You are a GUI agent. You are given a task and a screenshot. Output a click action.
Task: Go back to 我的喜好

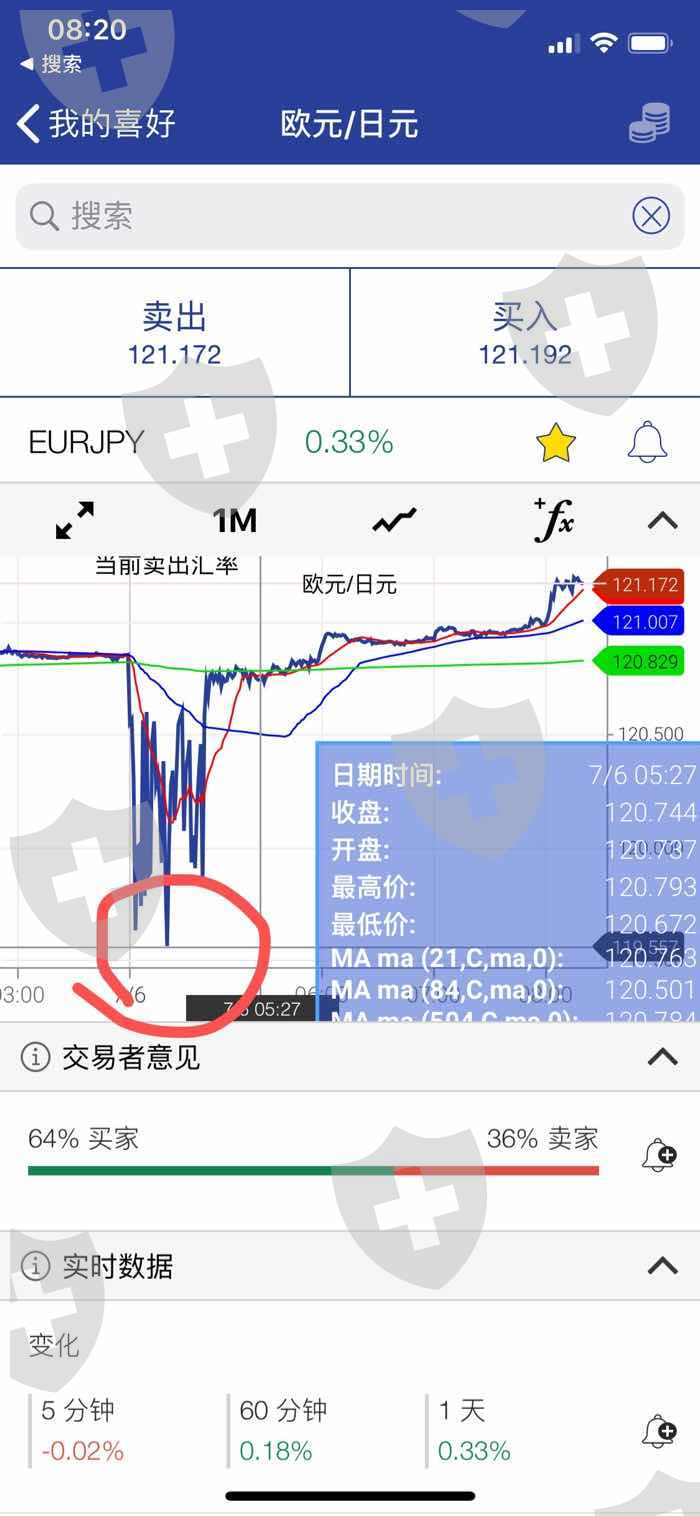click(x=96, y=124)
